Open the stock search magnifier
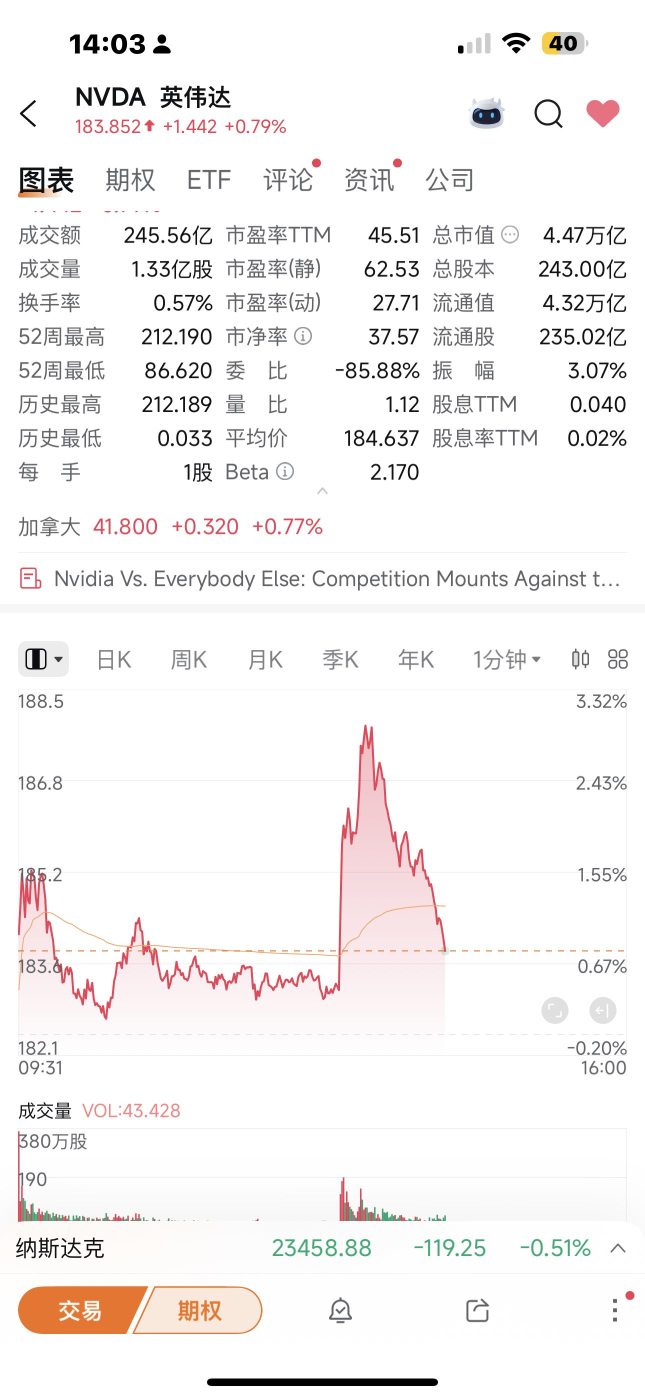Image resolution: width=645 pixels, height=1398 pixels. 548,114
